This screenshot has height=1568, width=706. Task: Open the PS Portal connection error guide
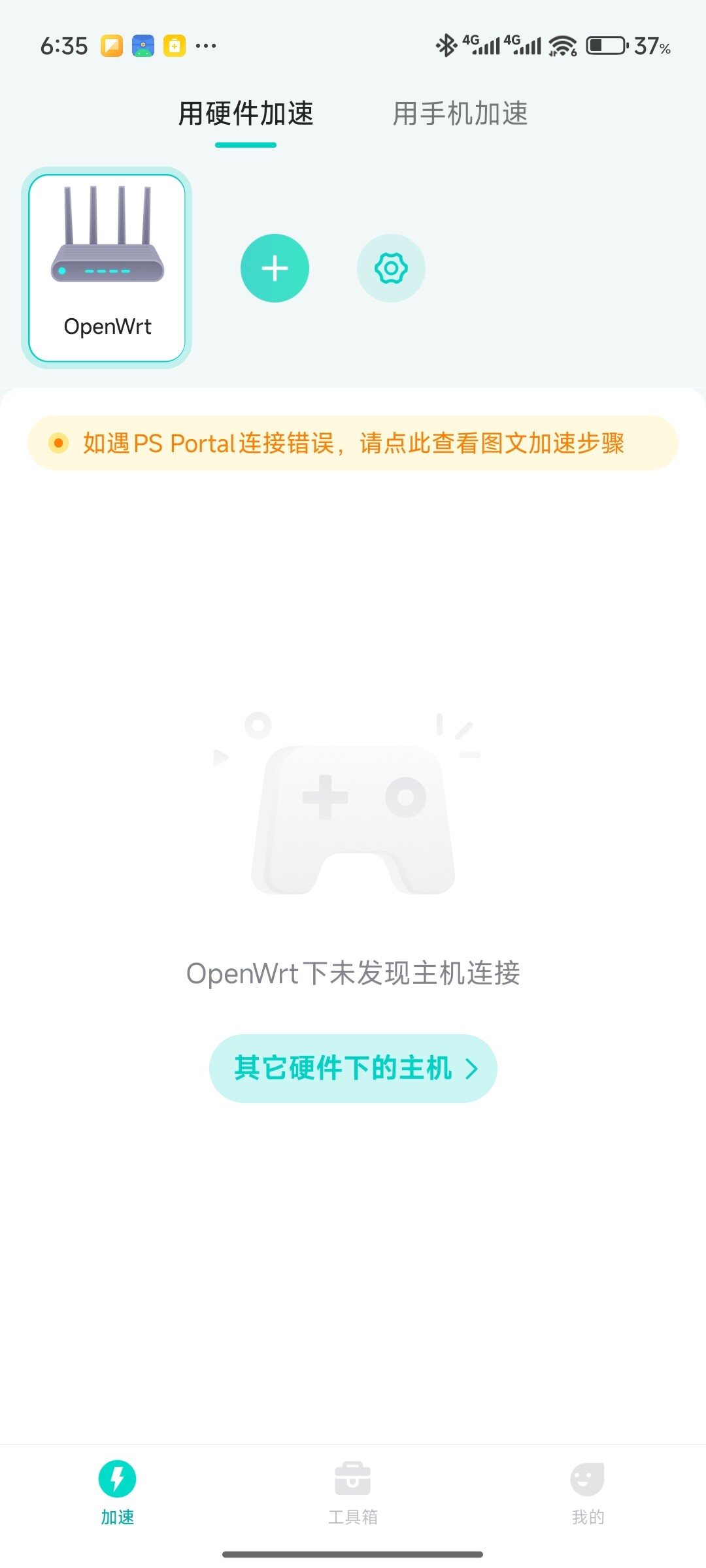click(353, 443)
